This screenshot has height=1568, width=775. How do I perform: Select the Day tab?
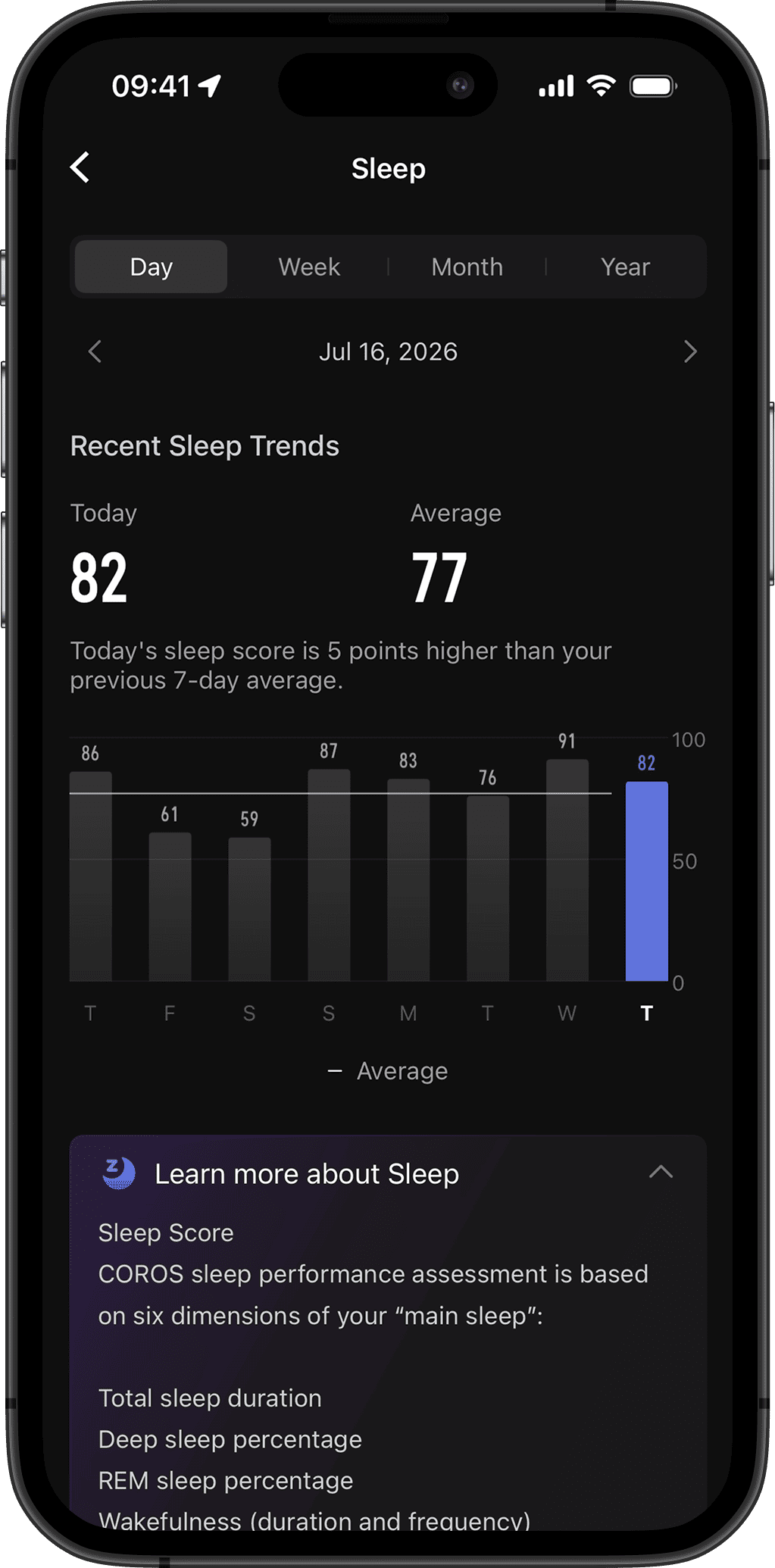click(151, 267)
